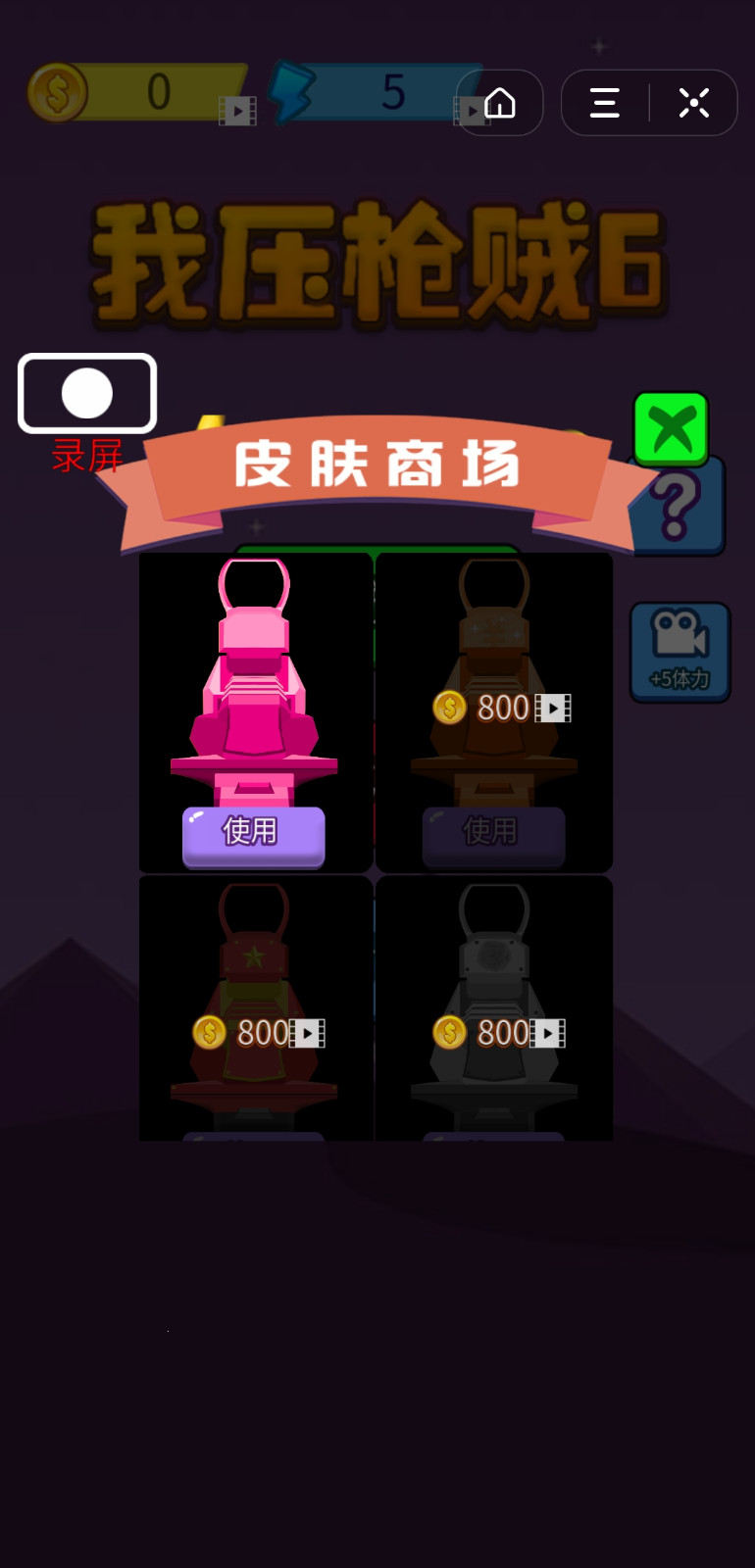Close the mini game from capsule

tap(694, 103)
